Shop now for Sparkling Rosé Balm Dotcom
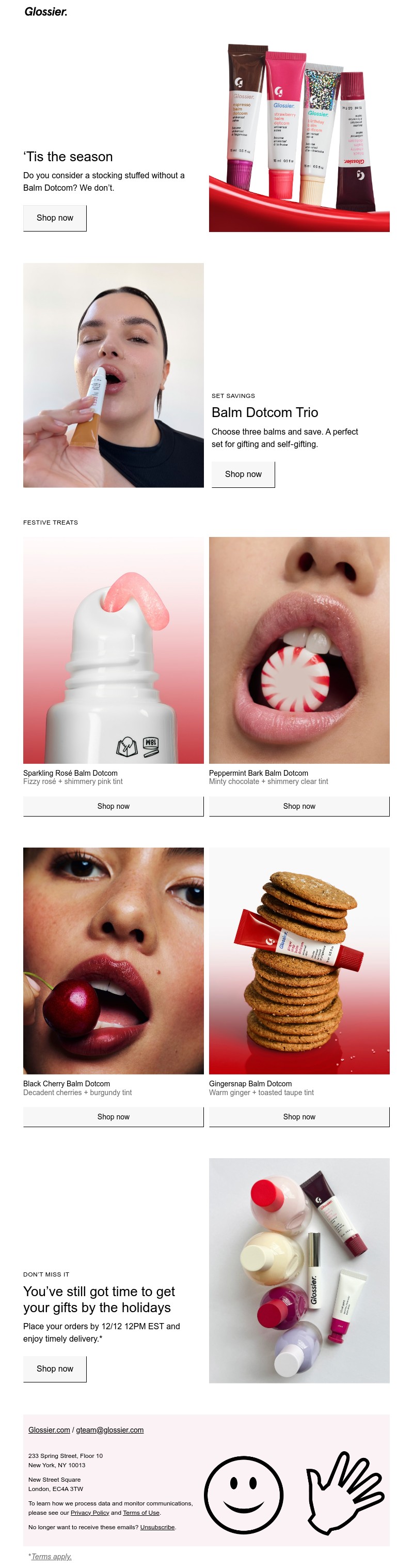The height and width of the screenshot is (1568, 413). (x=113, y=806)
